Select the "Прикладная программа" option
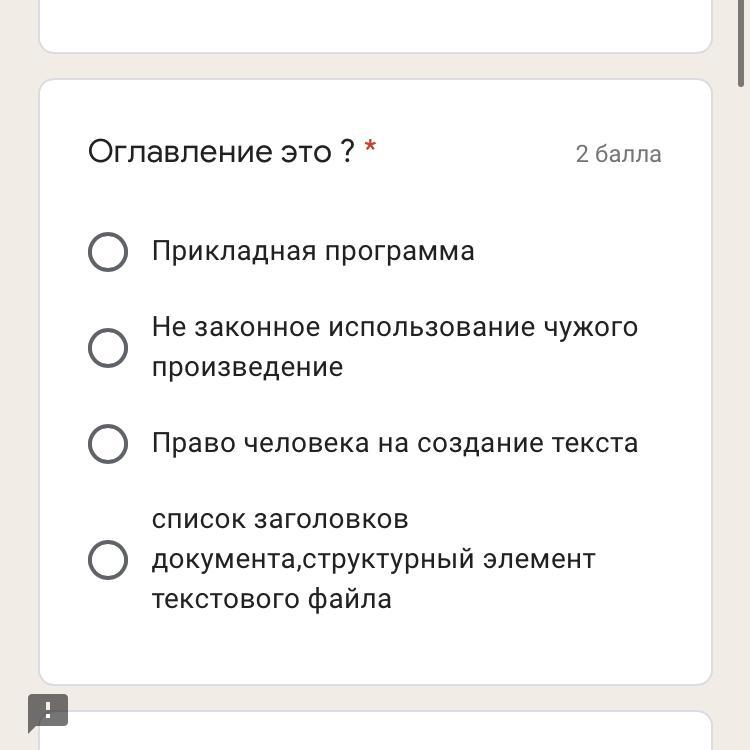This screenshot has height=750, width=750. (x=108, y=252)
